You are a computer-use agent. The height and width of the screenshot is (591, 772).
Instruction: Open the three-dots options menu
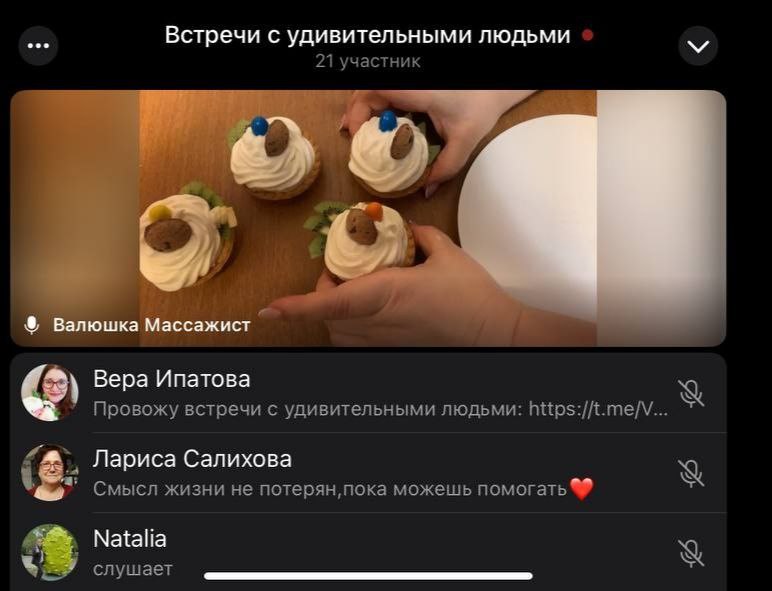click(39, 45)
